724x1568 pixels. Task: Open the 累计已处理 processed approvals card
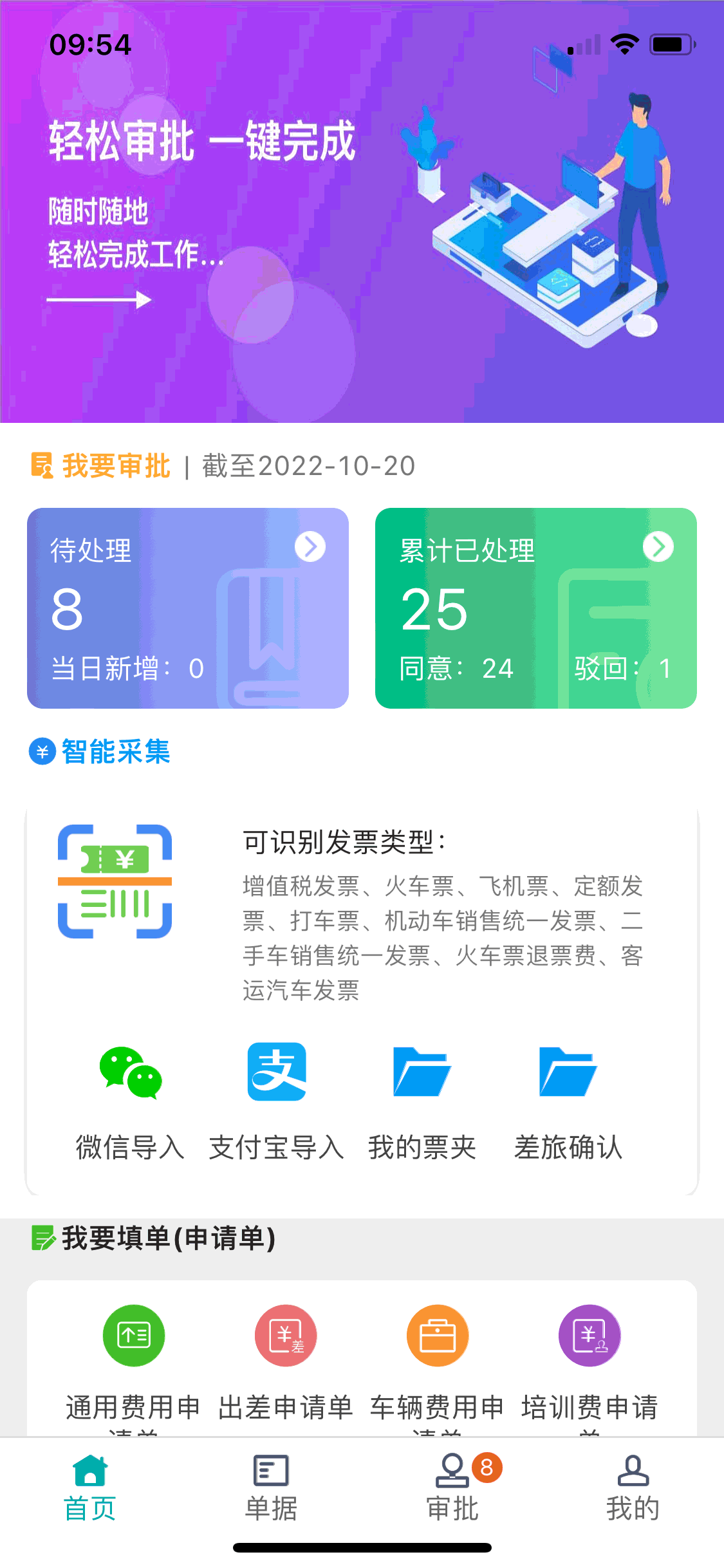click(535, 608)
